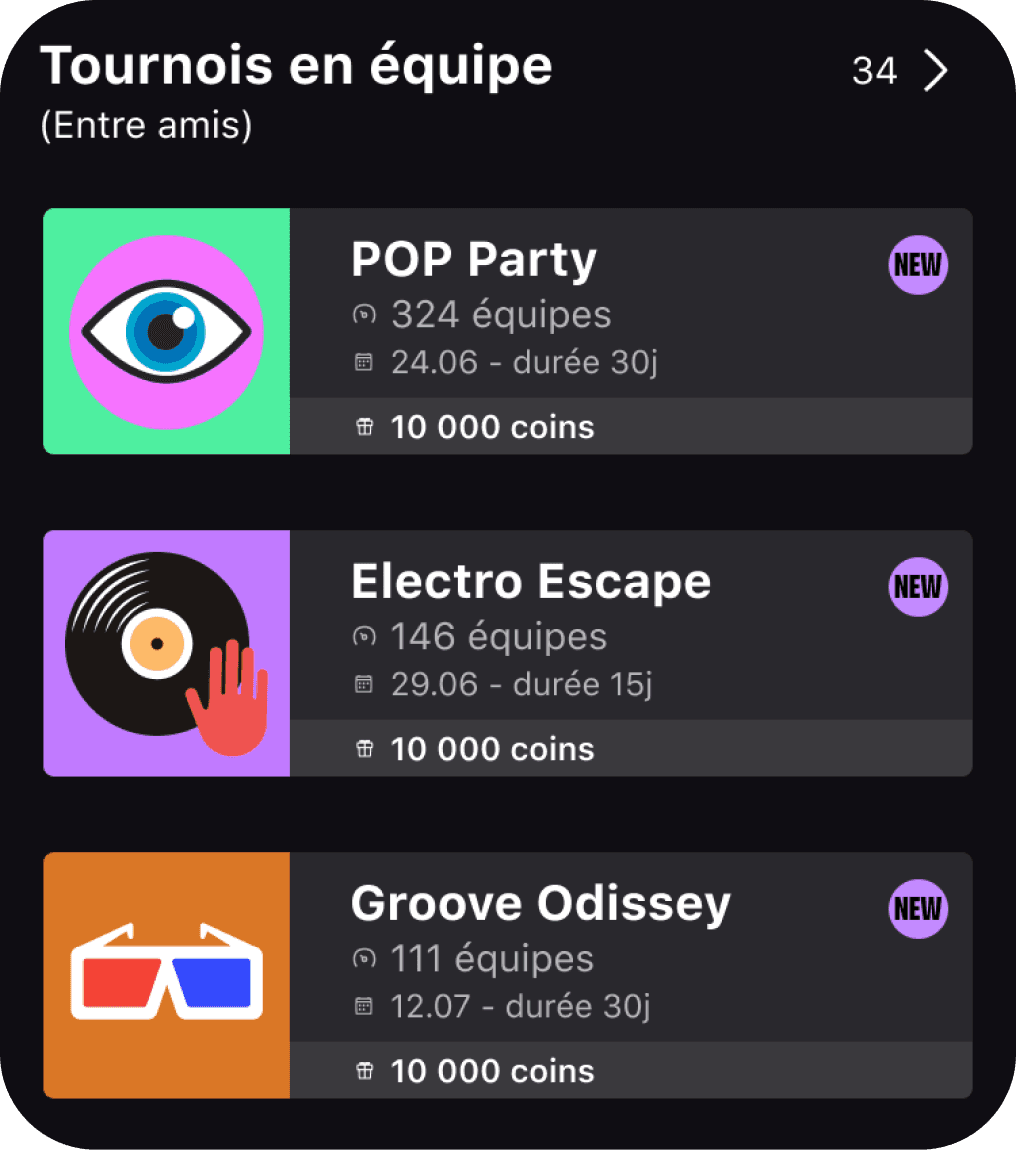Open all 34 team tournaments via chevron
Viewport: 1016px width, 1150px height.
[x=935, y=72]
